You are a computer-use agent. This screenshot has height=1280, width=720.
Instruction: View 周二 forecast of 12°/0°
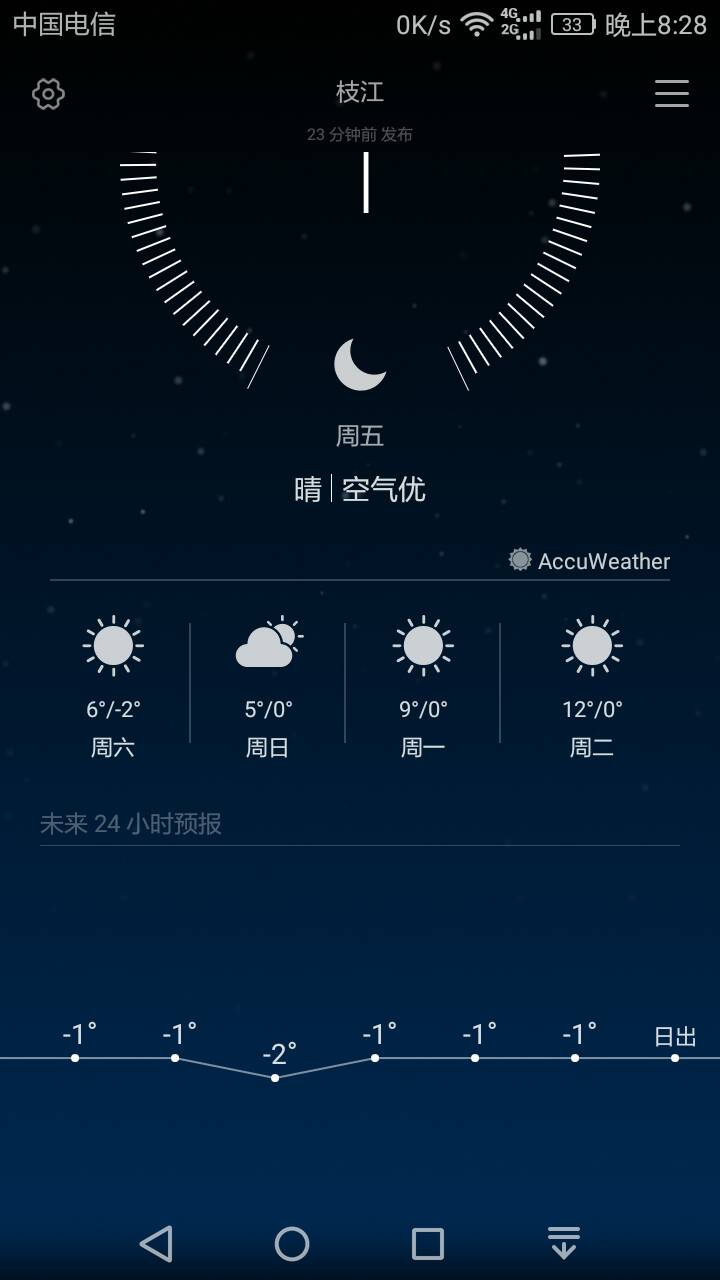click(592, 687)
